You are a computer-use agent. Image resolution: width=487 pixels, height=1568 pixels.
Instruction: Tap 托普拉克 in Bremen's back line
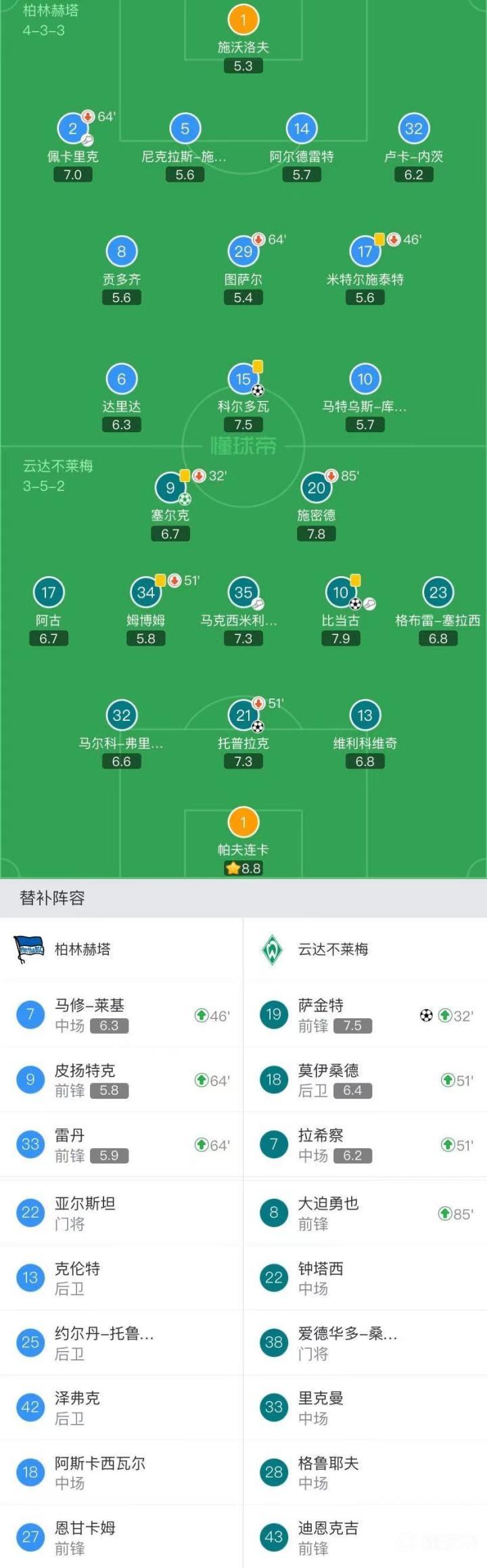[243, 716]
